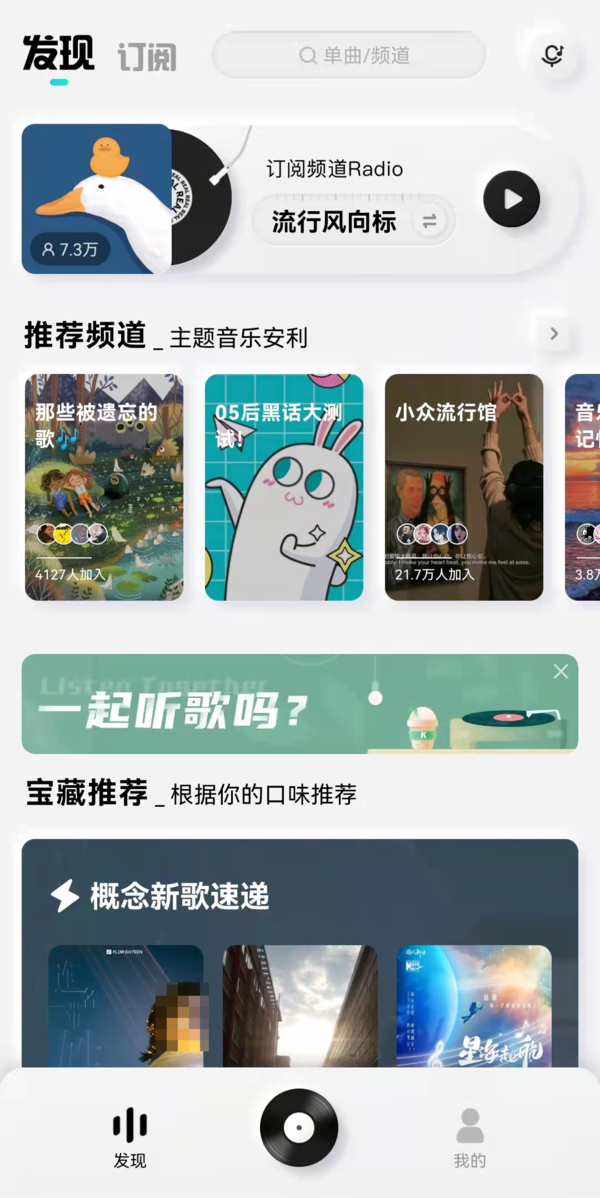This screenshot has width=600, height=1198.
Task: Open the player vinyl button
Action: (x=299, y=1127)
